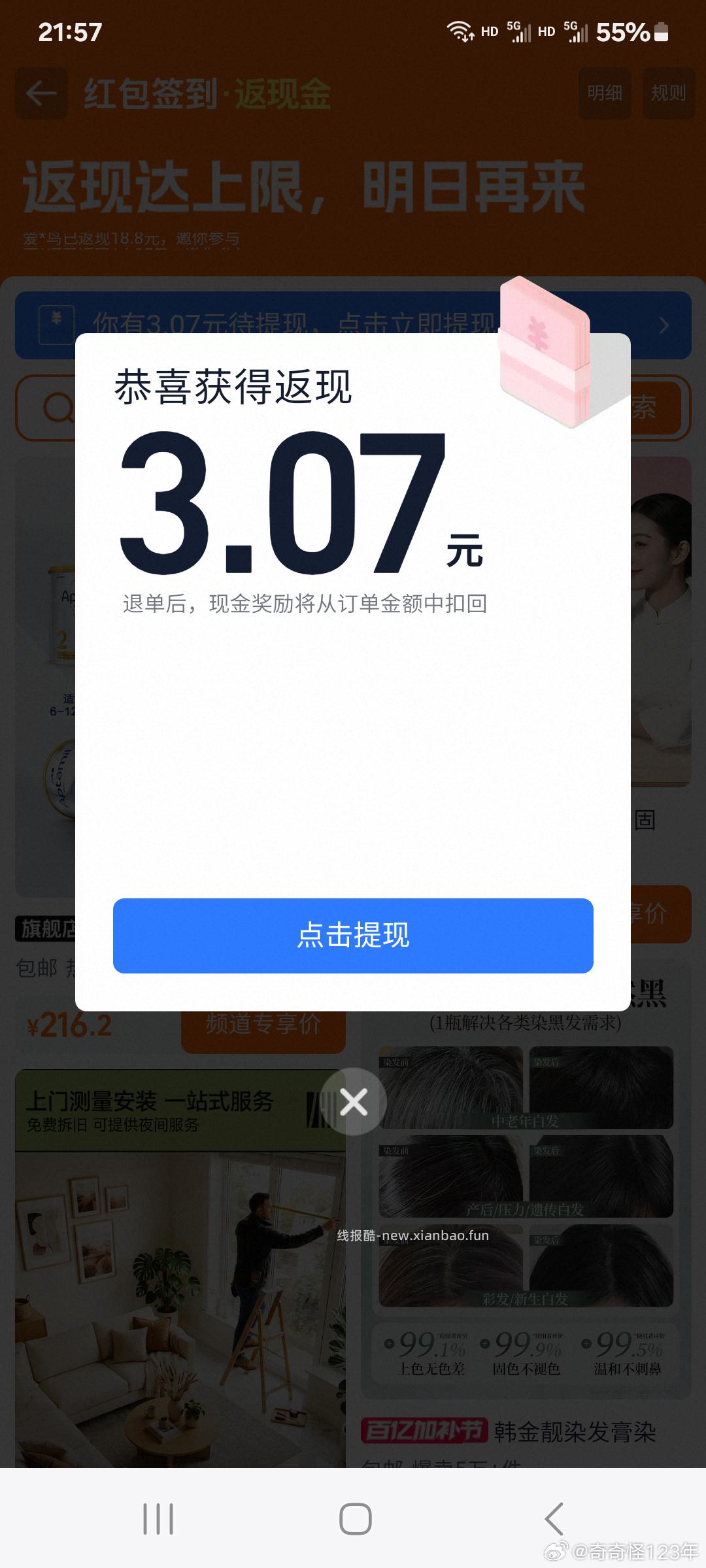Dismiss the cashback popup with the X button
The width and height of the screenshot is (706, 1568).
click(354, 1102)
